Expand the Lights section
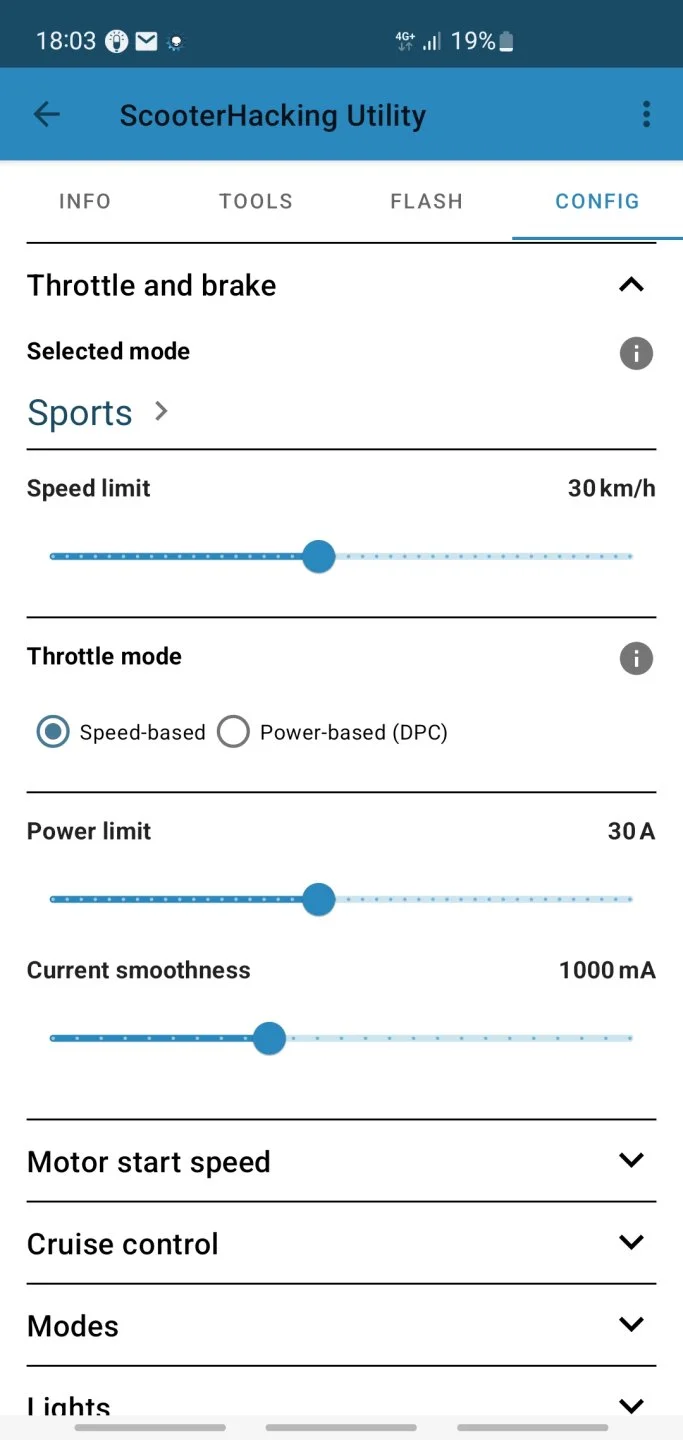Viewport: 683px width, 1440px height. (631, 1405)
